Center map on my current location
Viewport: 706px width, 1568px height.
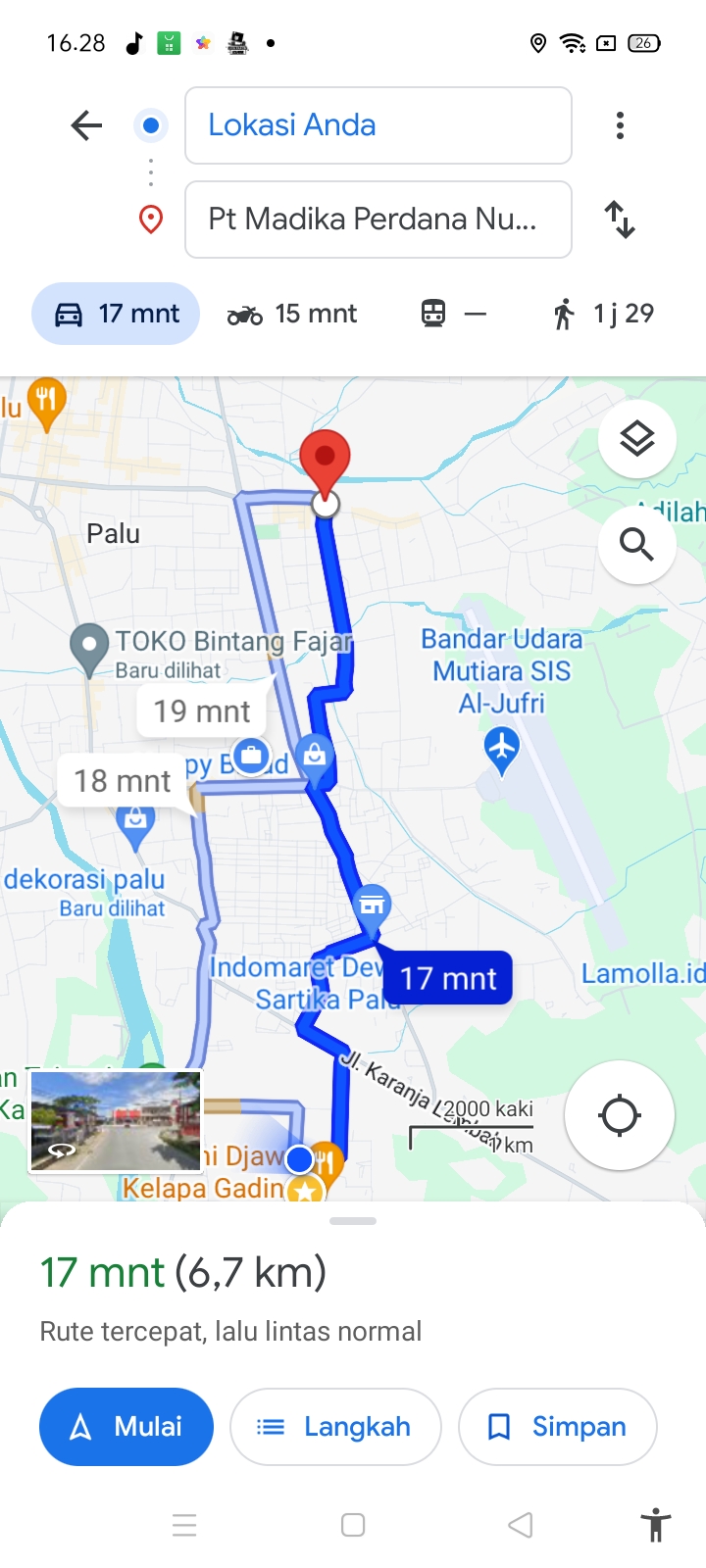click(620, 1115)
